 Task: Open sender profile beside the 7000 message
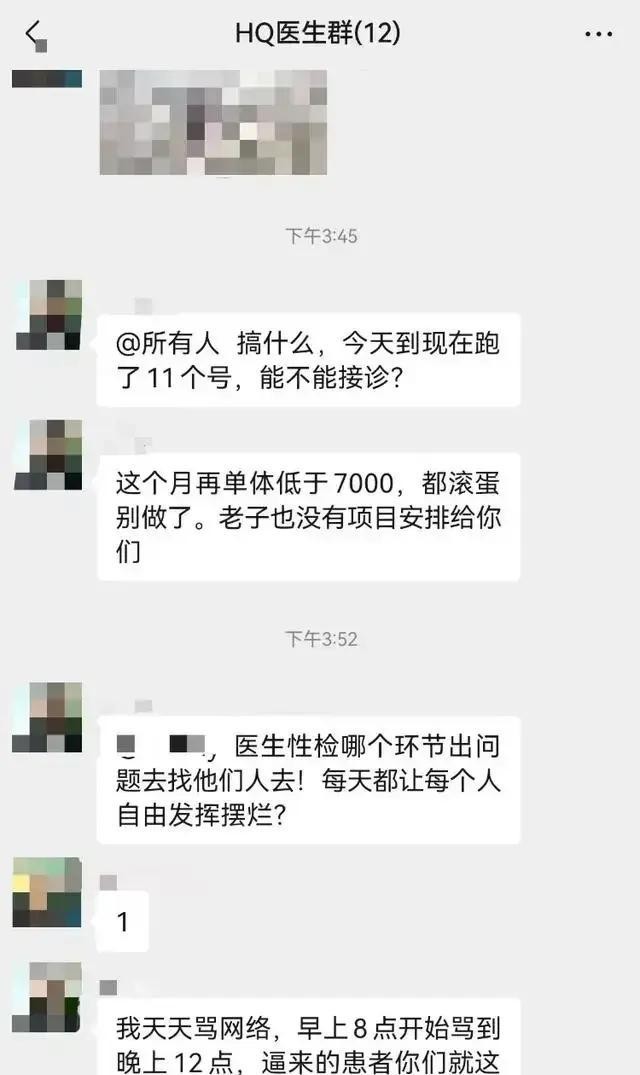(48, 455)
